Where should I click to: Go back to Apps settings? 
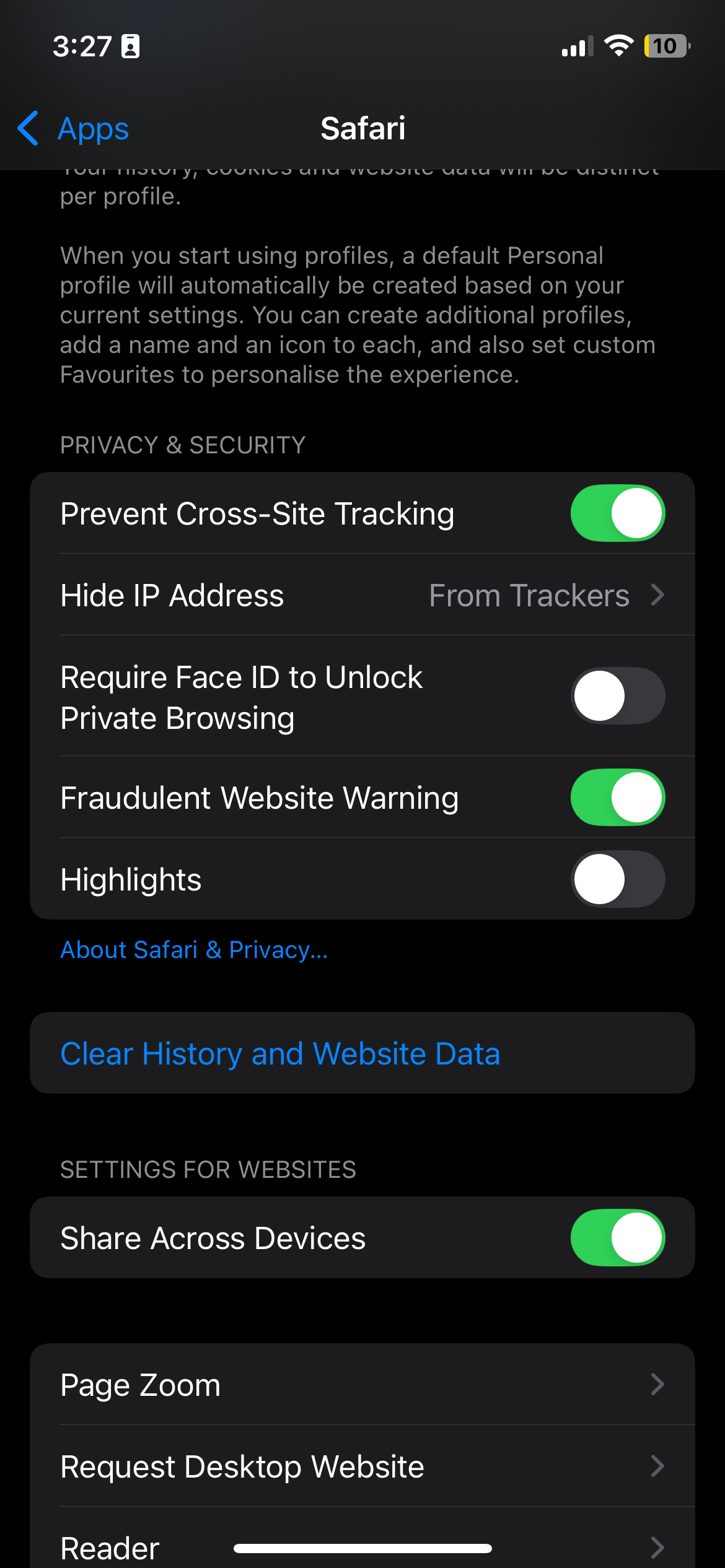coord(74,129)
